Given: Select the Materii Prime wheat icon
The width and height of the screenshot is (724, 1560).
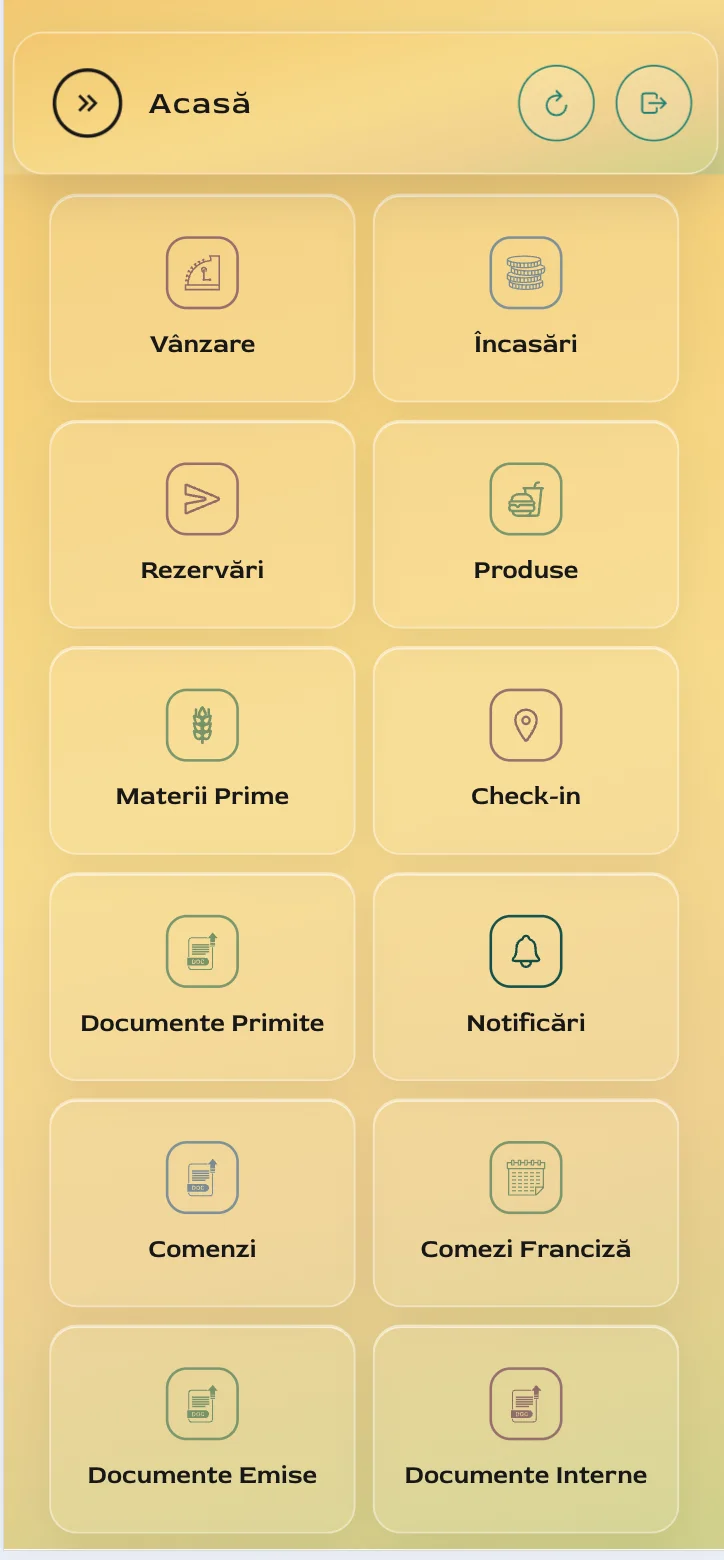Looking at the screenshot, I should click(x=202, y=725).
